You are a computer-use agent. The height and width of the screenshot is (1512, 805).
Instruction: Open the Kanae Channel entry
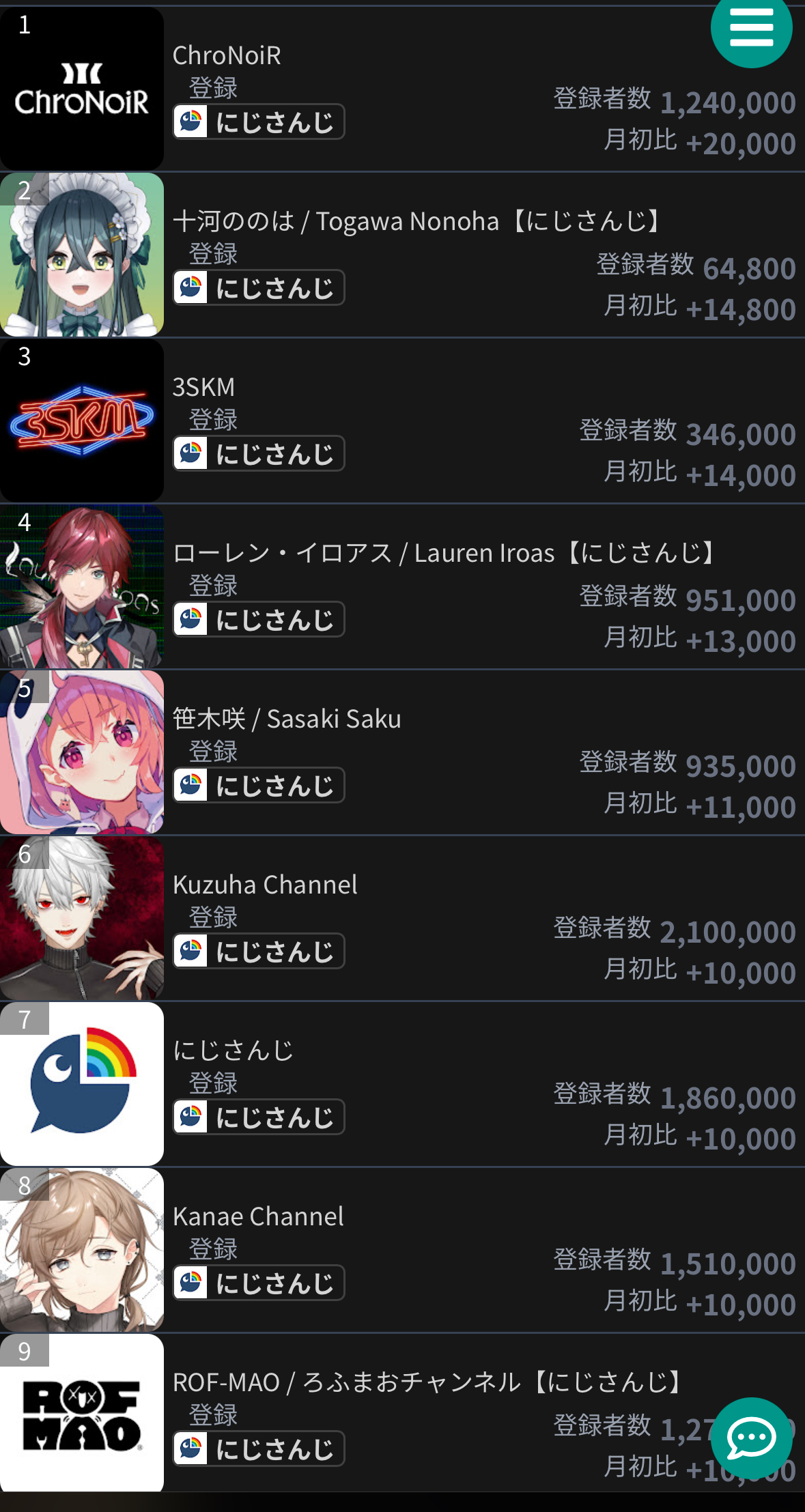(x=258, y=1216)
